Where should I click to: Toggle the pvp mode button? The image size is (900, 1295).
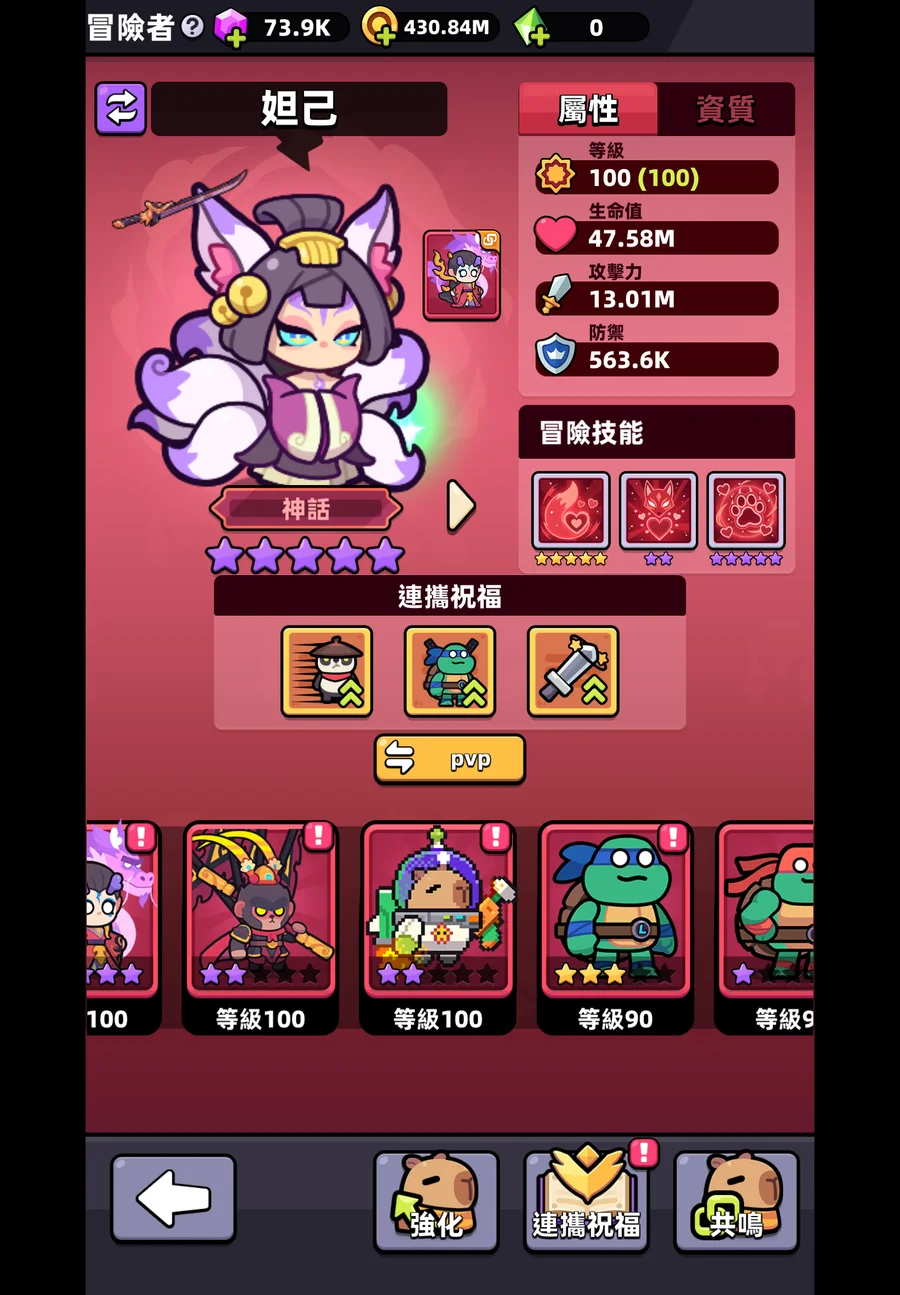449,759
